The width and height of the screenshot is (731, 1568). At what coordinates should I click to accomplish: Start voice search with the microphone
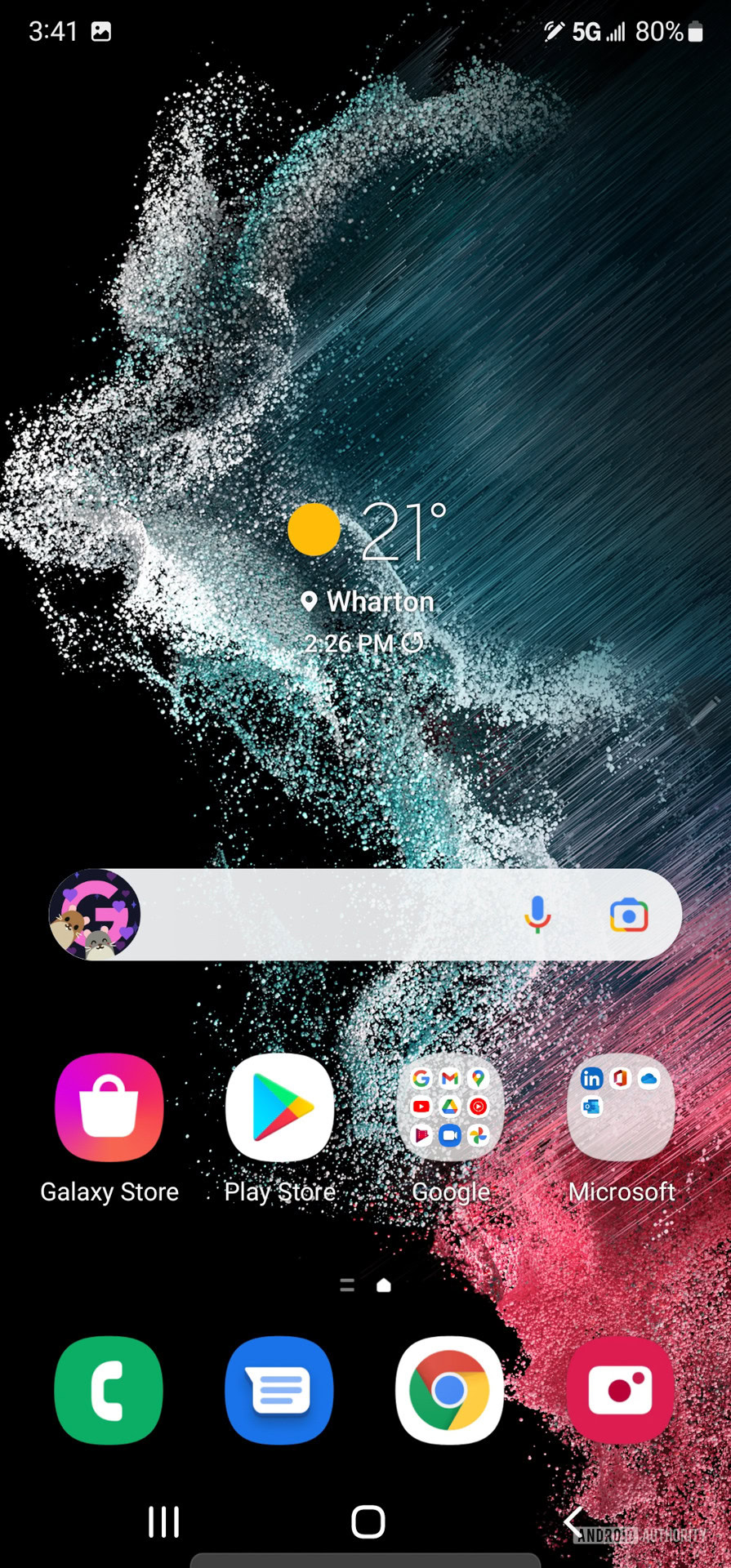tap(537, 915)
